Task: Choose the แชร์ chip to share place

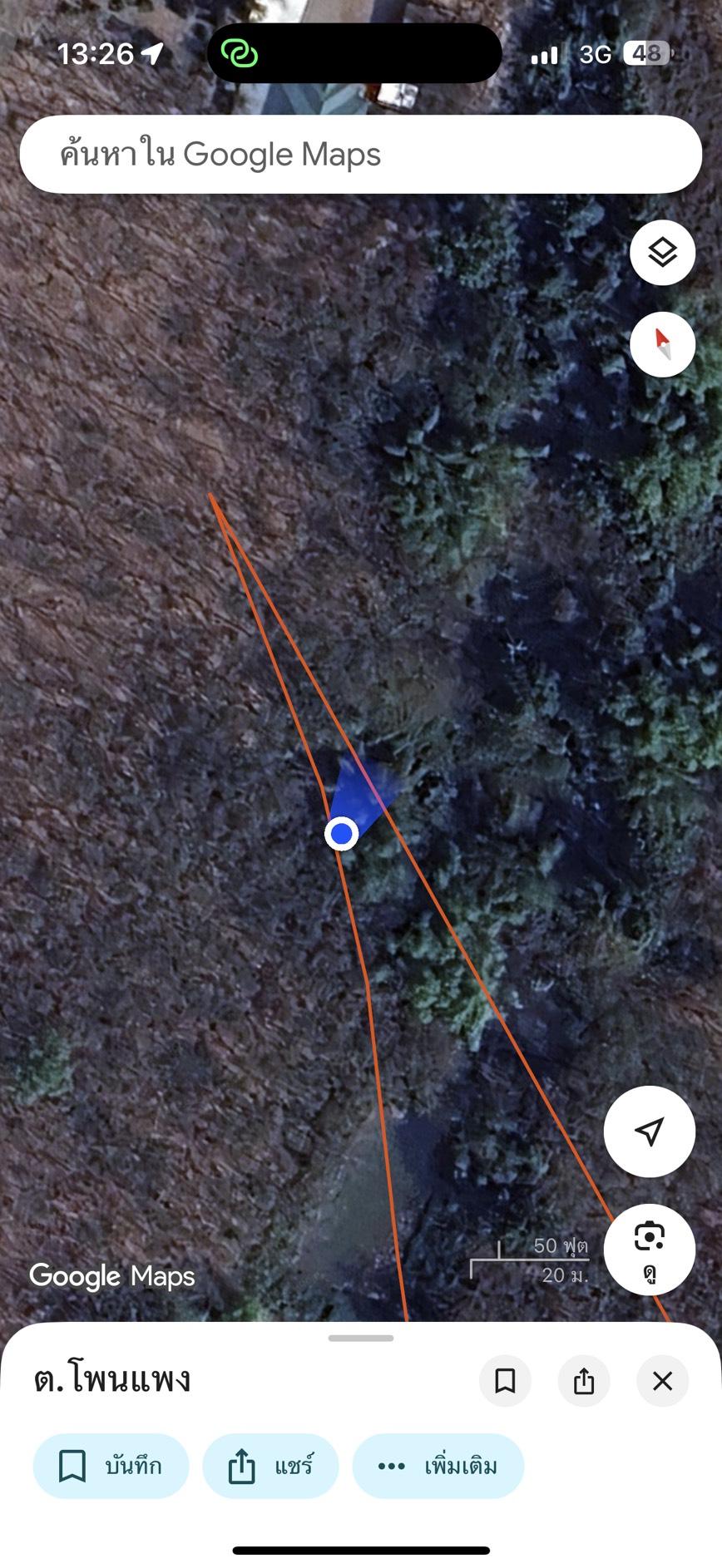Action: (270, 1466)
